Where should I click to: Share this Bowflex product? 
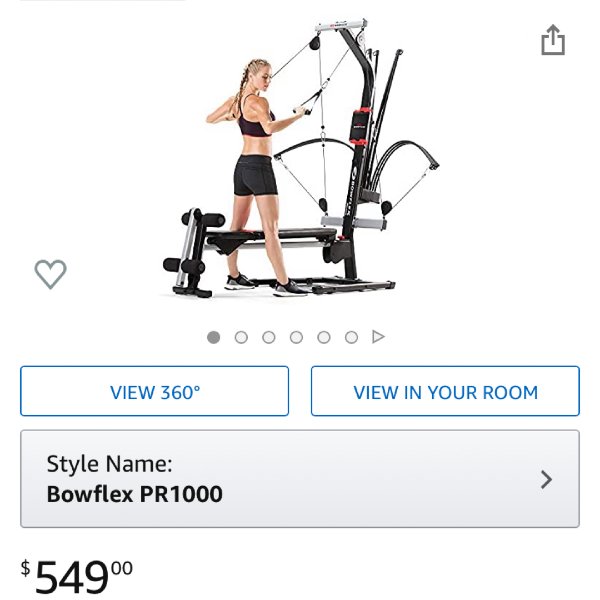point(553,41)
